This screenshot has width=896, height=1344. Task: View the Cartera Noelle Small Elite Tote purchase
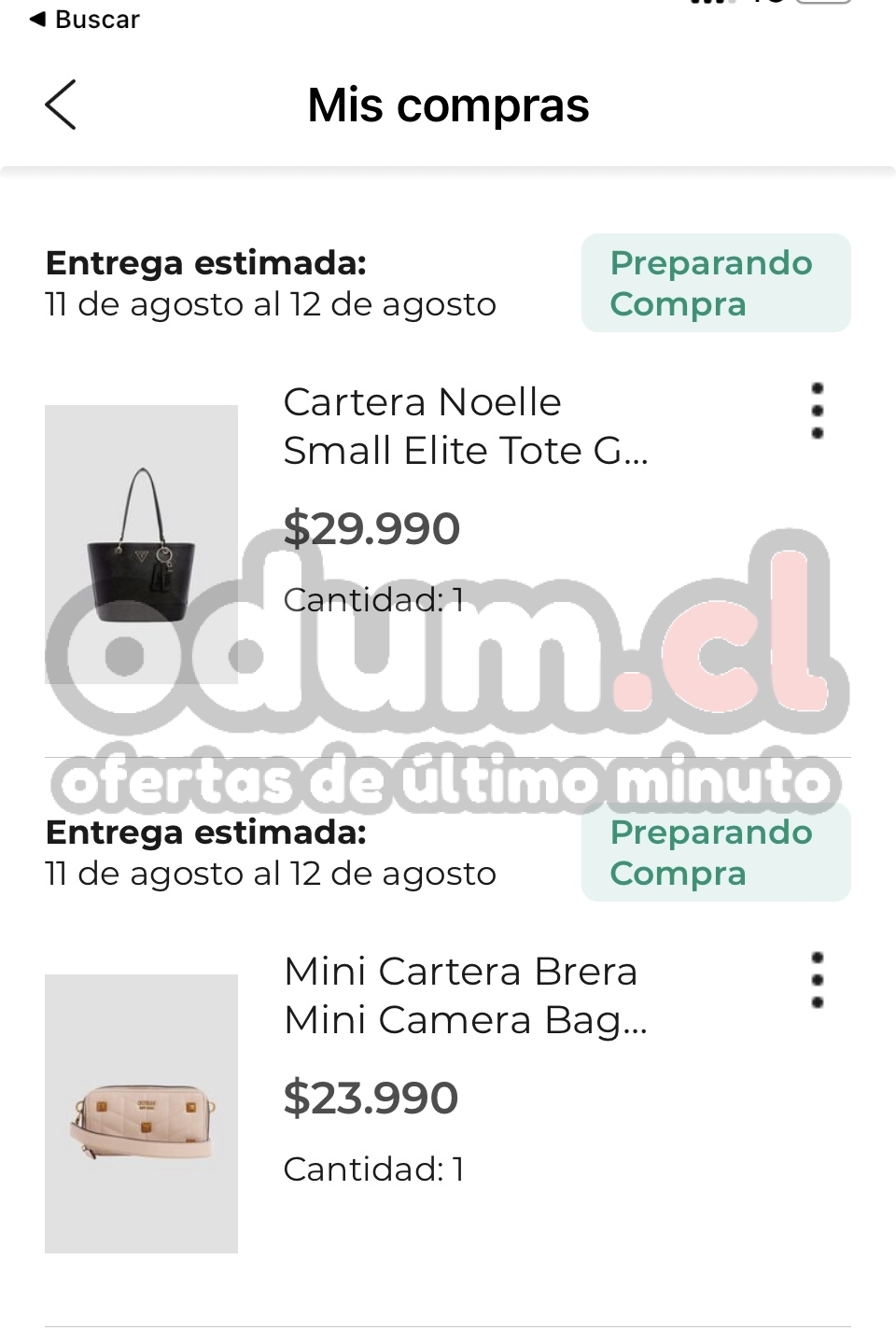click(465, 427)
